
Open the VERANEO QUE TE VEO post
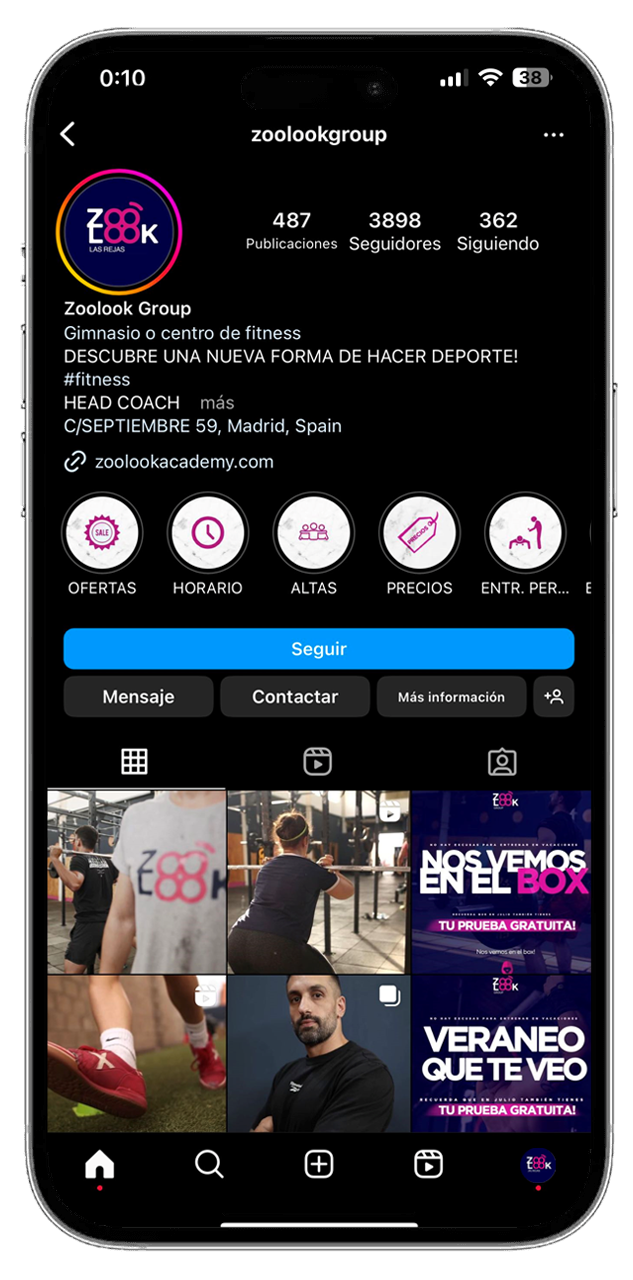(501, 1053)
